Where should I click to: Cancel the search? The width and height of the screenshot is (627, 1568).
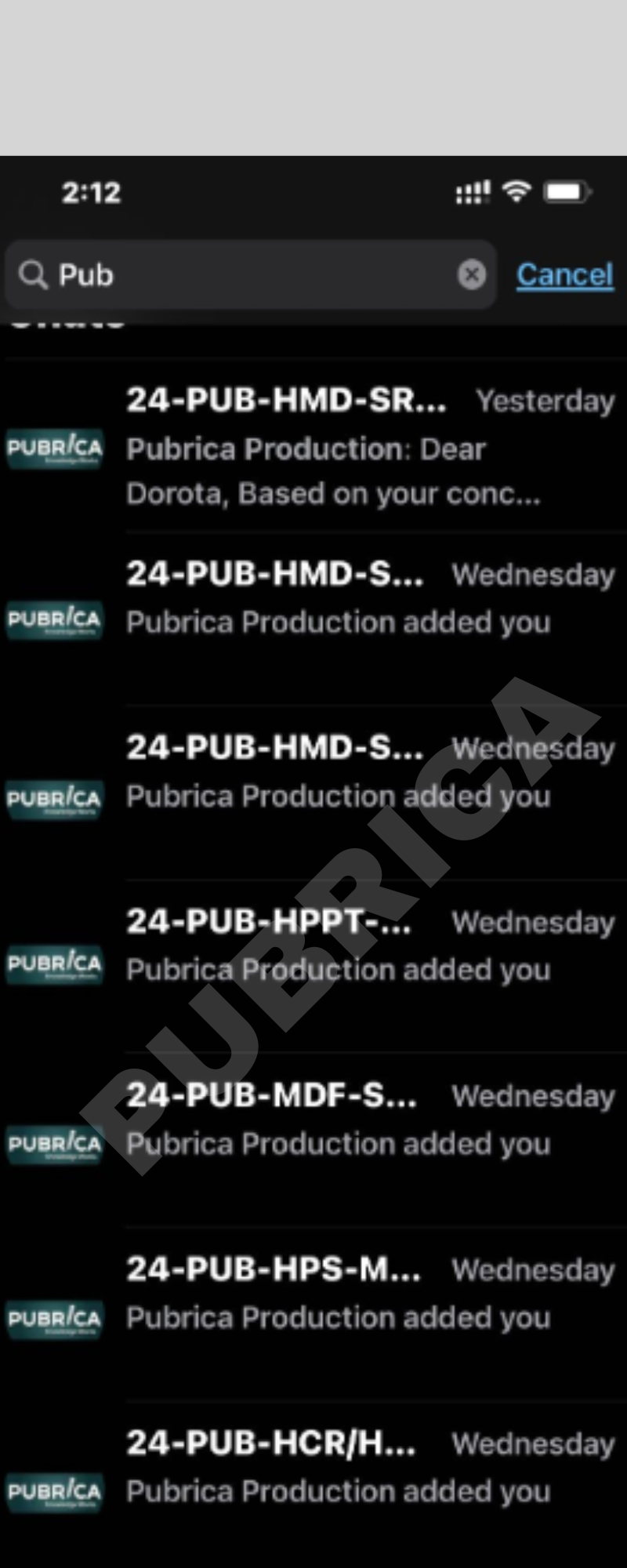point(564,275)
